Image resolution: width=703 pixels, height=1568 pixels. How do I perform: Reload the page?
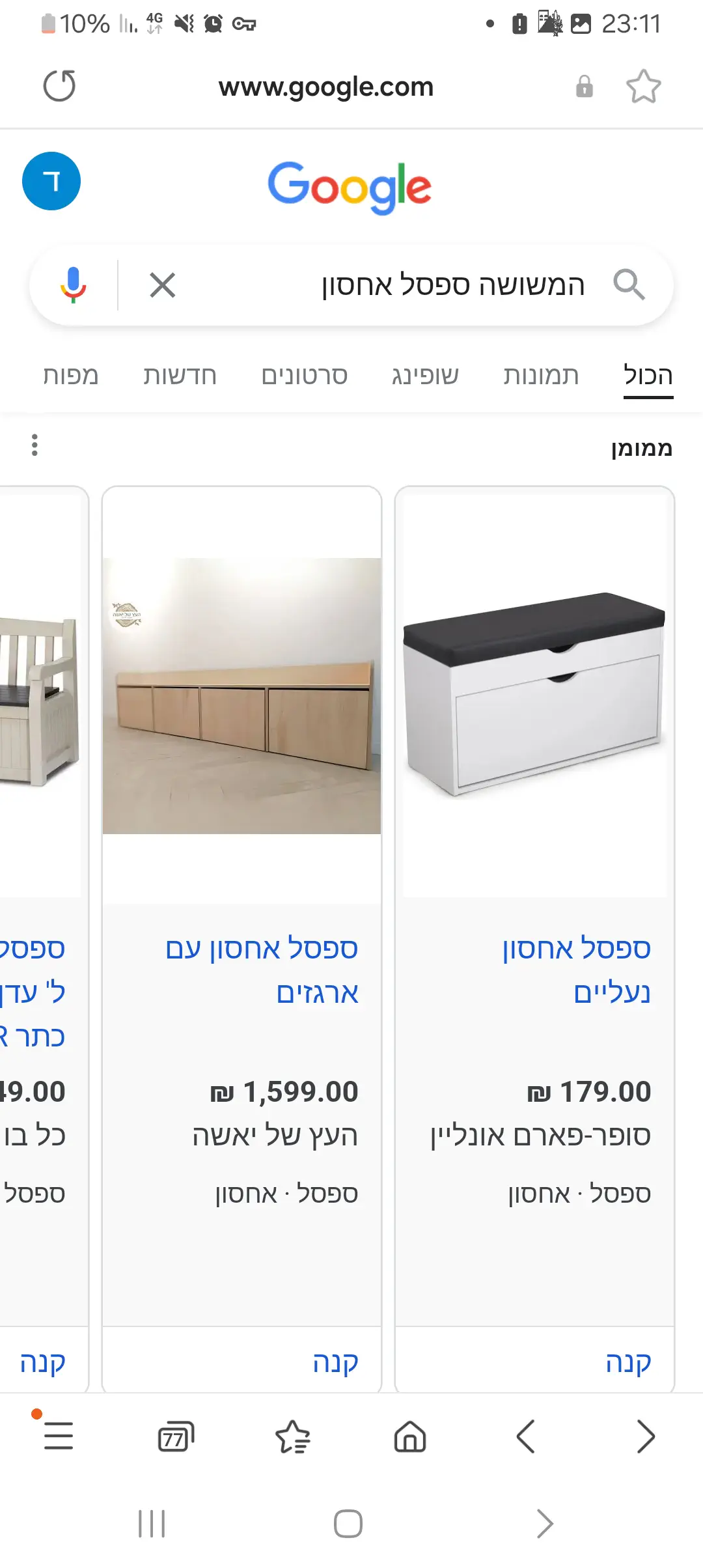pos(59,86)
